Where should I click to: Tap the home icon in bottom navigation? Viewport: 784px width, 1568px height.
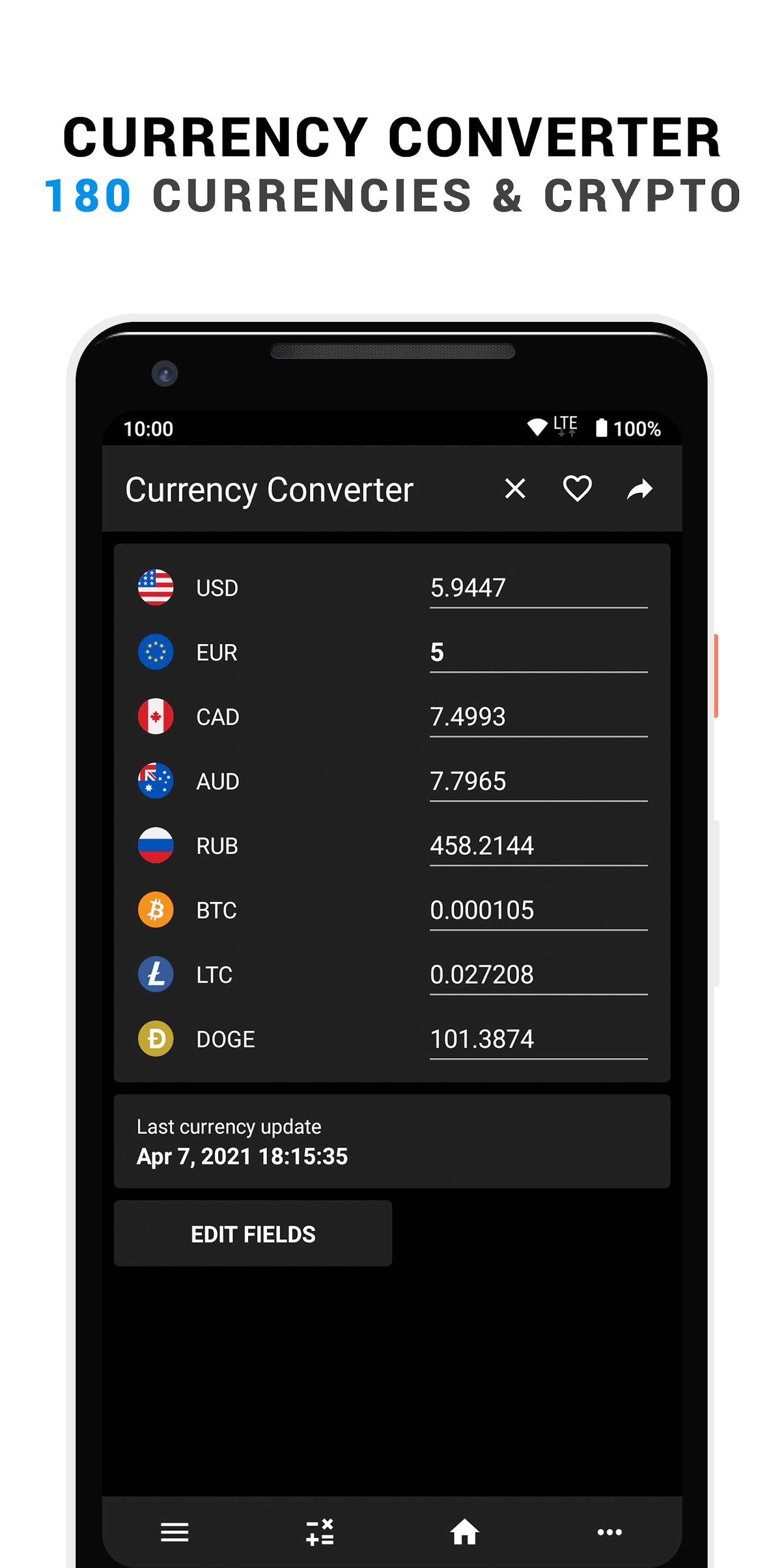coord(465,1532)
